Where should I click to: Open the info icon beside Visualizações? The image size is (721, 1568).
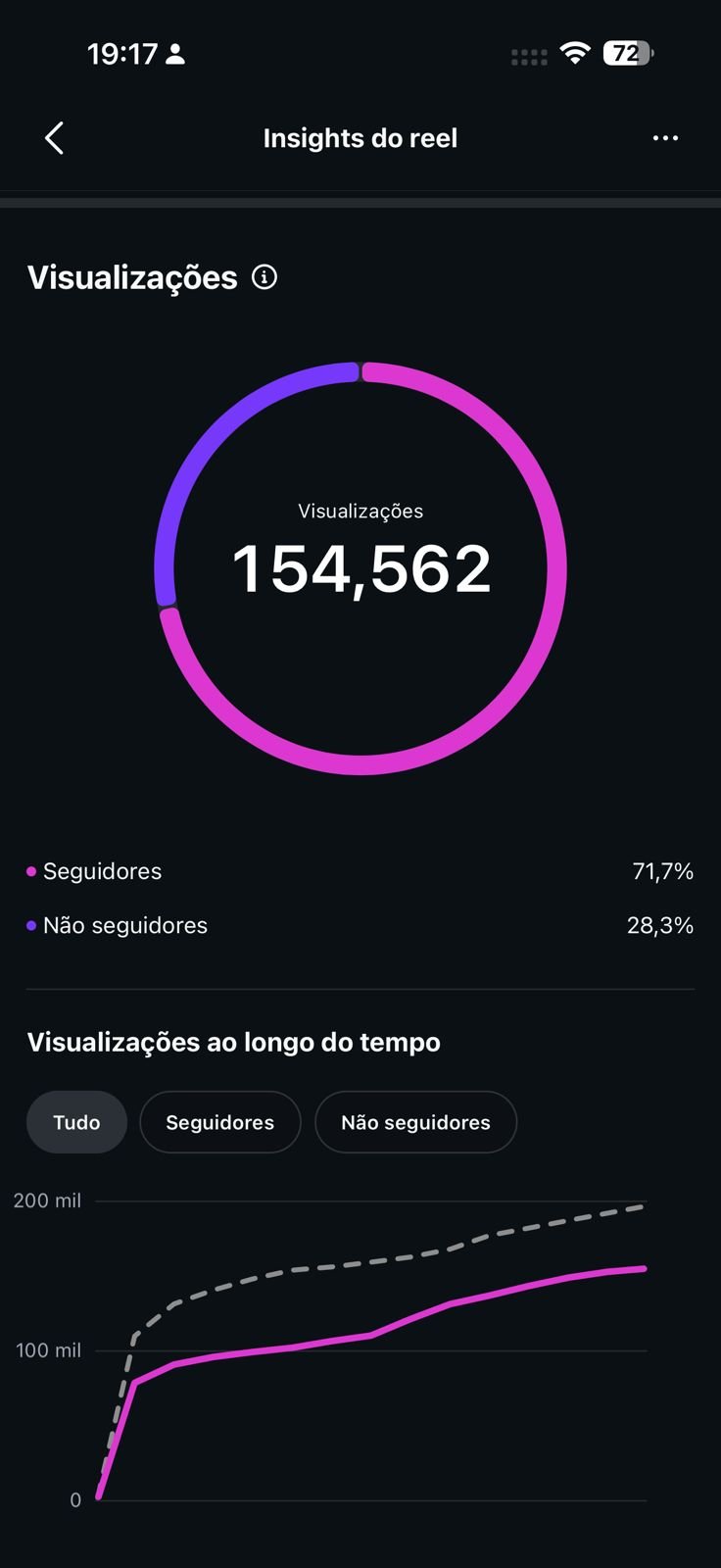tap(264, 277)
